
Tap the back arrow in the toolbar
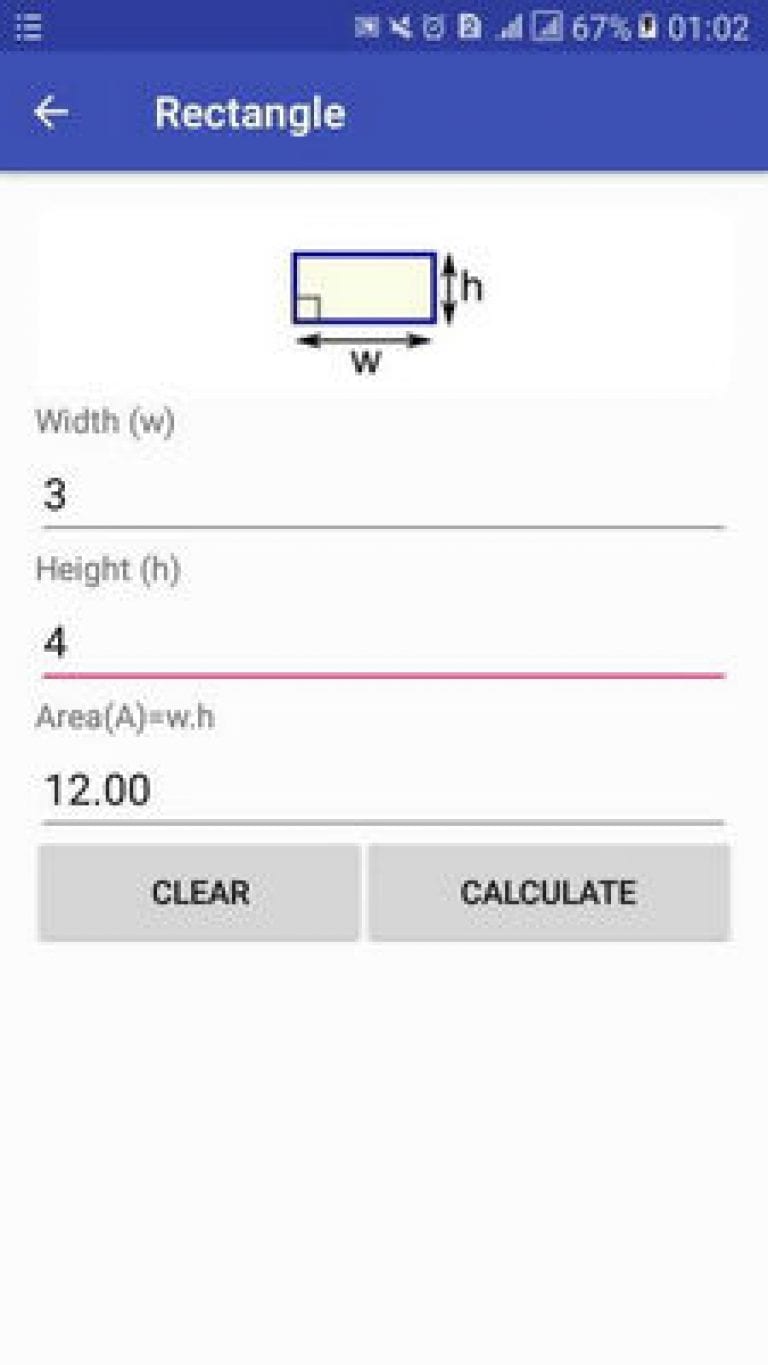pyautogui.click(x=48, y=112)
